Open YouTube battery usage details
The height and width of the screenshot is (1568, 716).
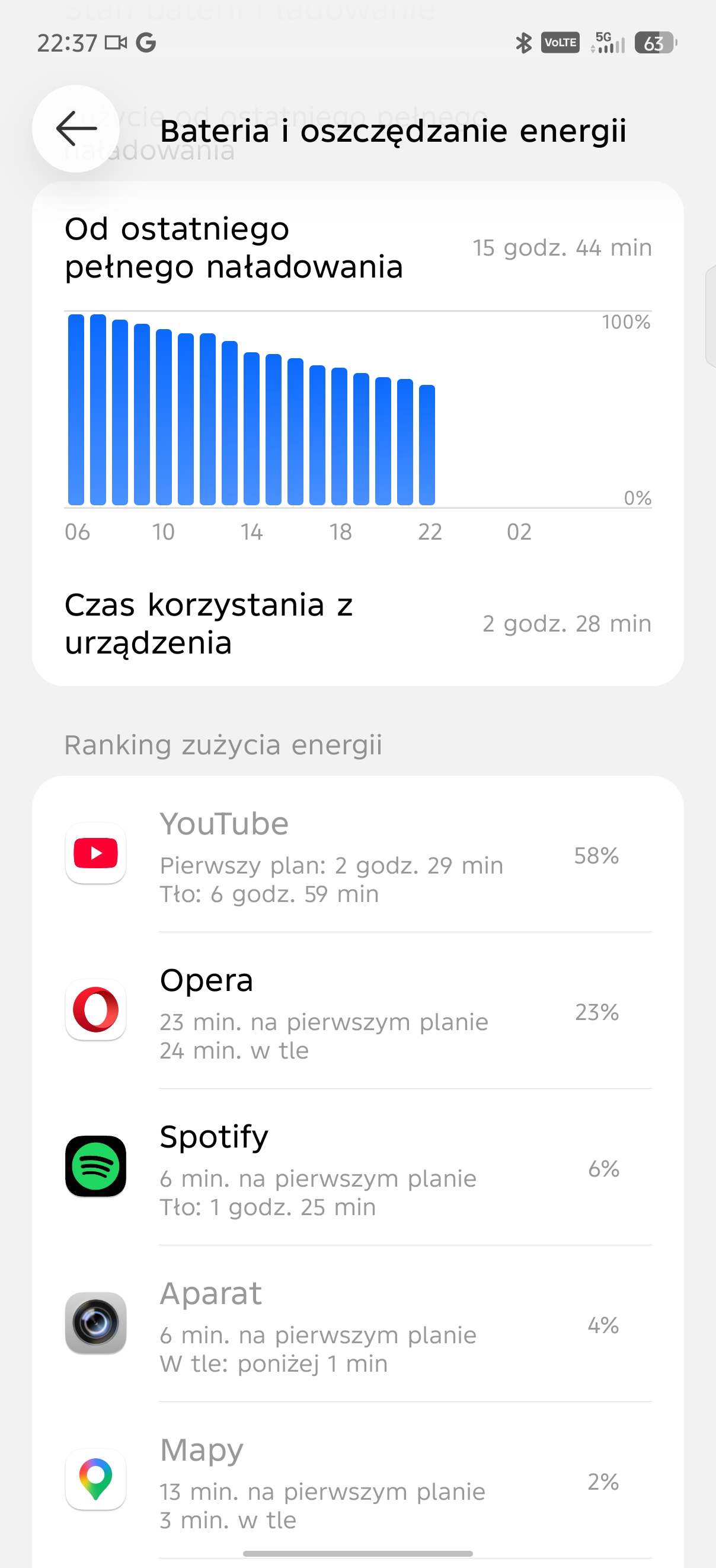pos(357,855)
